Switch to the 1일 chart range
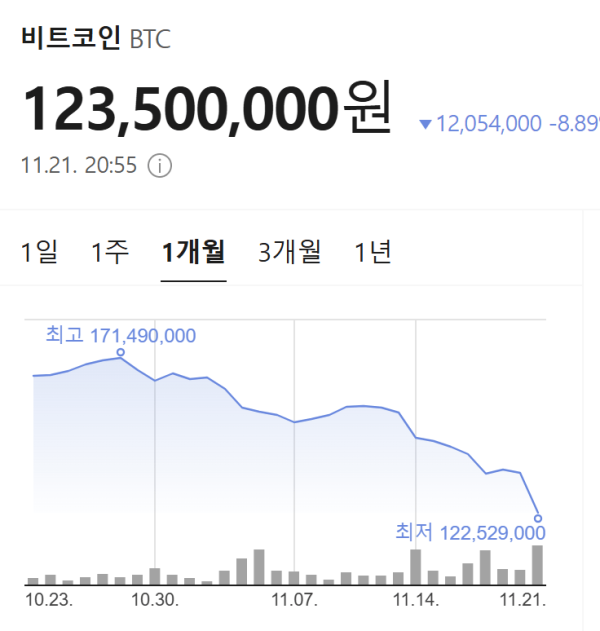This screenshot has height=631, width=600. pos(40,252)
